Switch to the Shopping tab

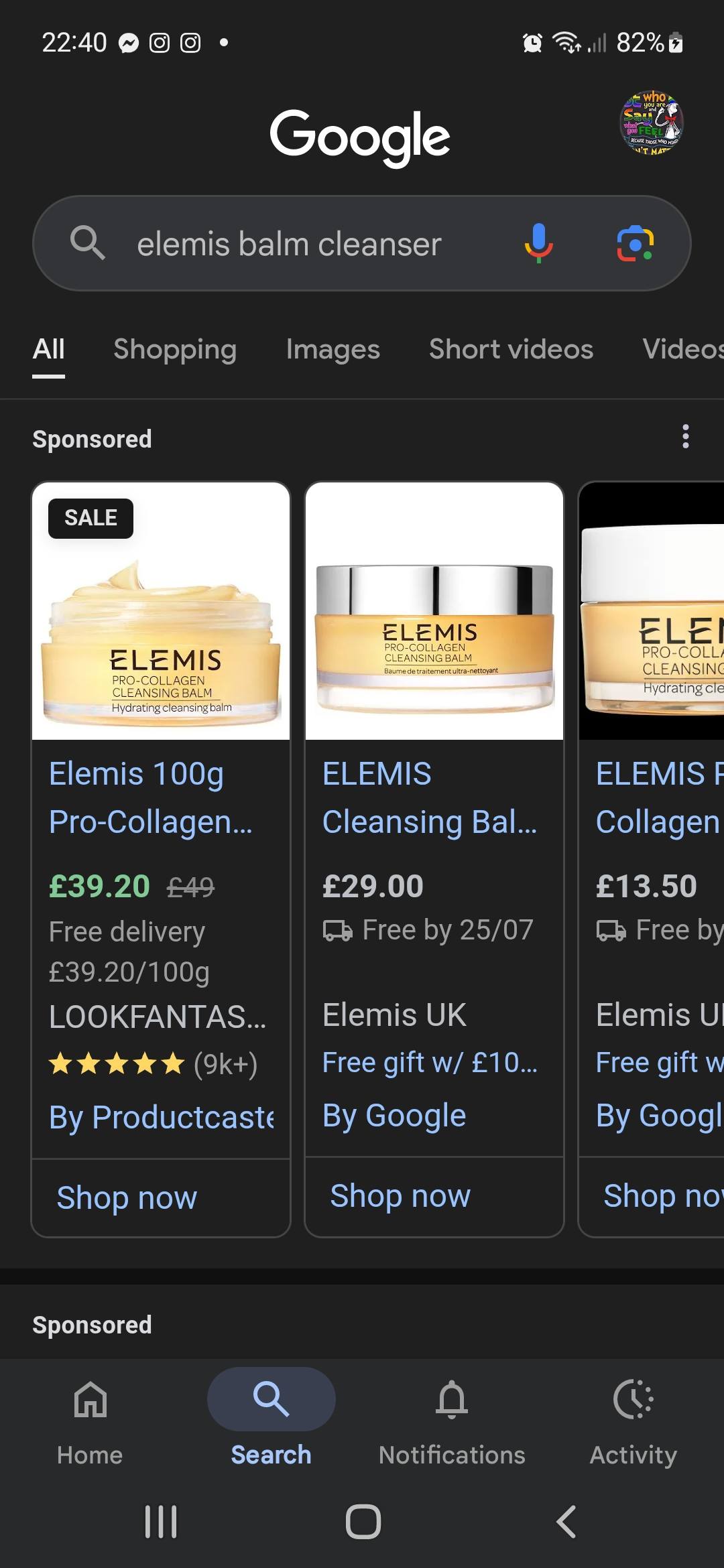pyautogui.click(x=175, y=349)
